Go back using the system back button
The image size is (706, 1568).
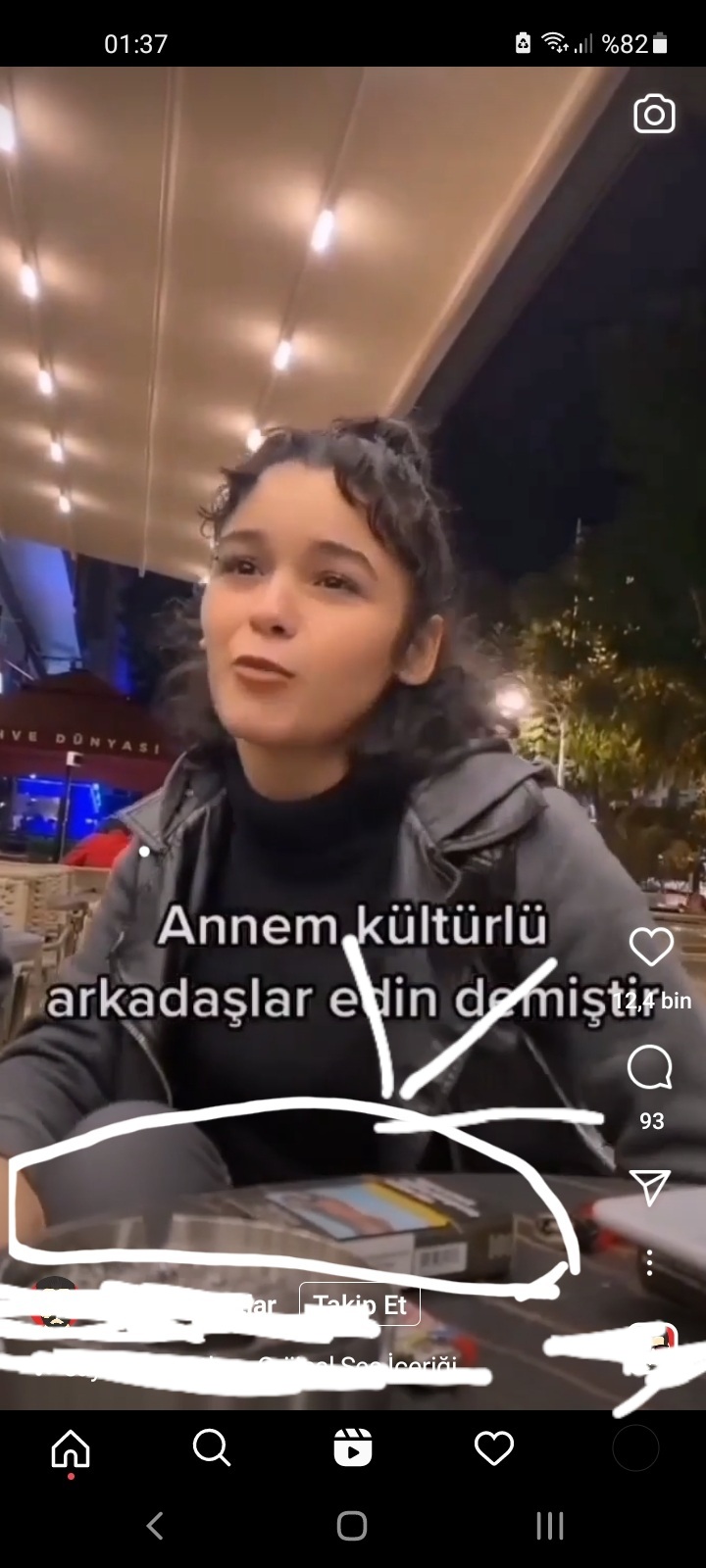pos(155,1525)
